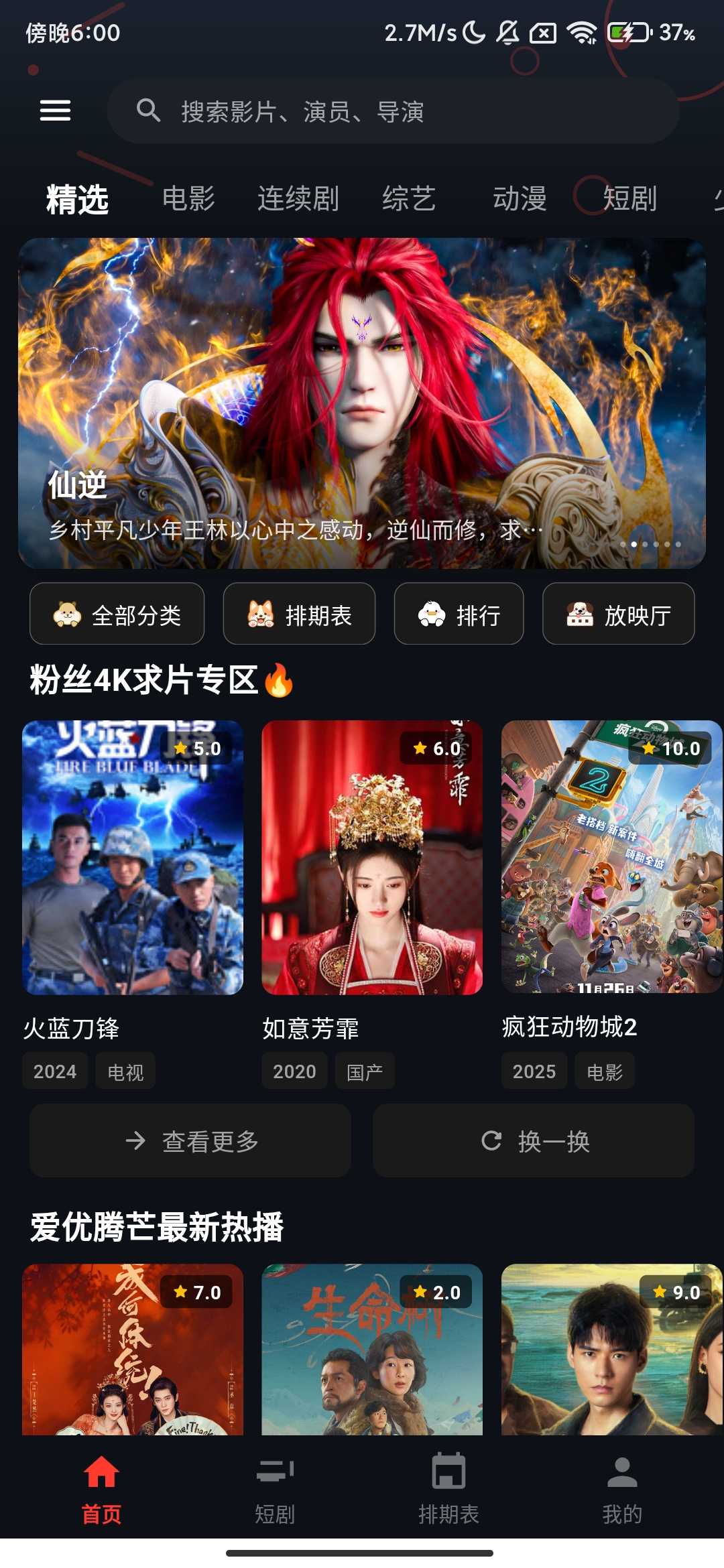Enter 放映厅 using its icon button

pyautogui.click(x=581, y=613)
